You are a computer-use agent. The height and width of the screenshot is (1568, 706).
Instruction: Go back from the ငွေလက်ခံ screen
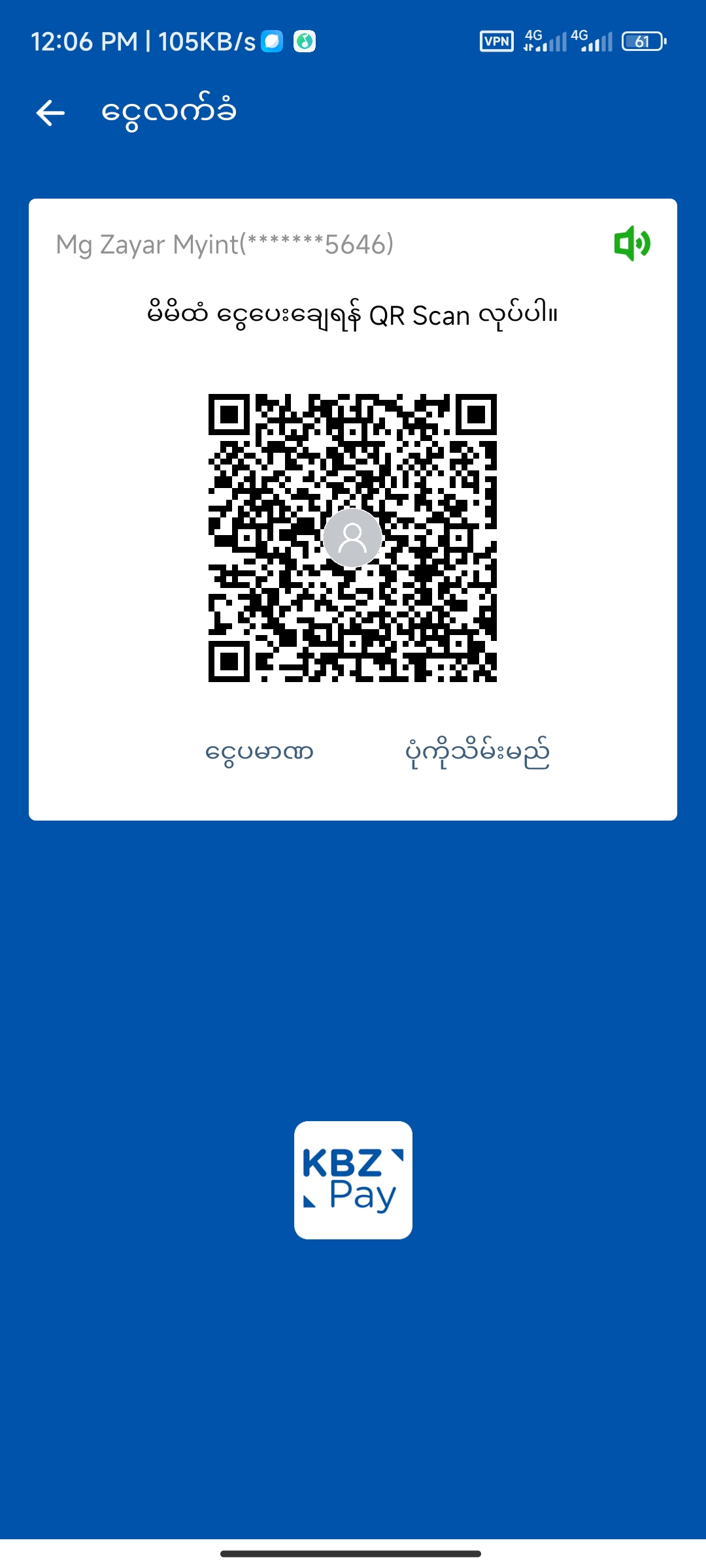(50, 113)
